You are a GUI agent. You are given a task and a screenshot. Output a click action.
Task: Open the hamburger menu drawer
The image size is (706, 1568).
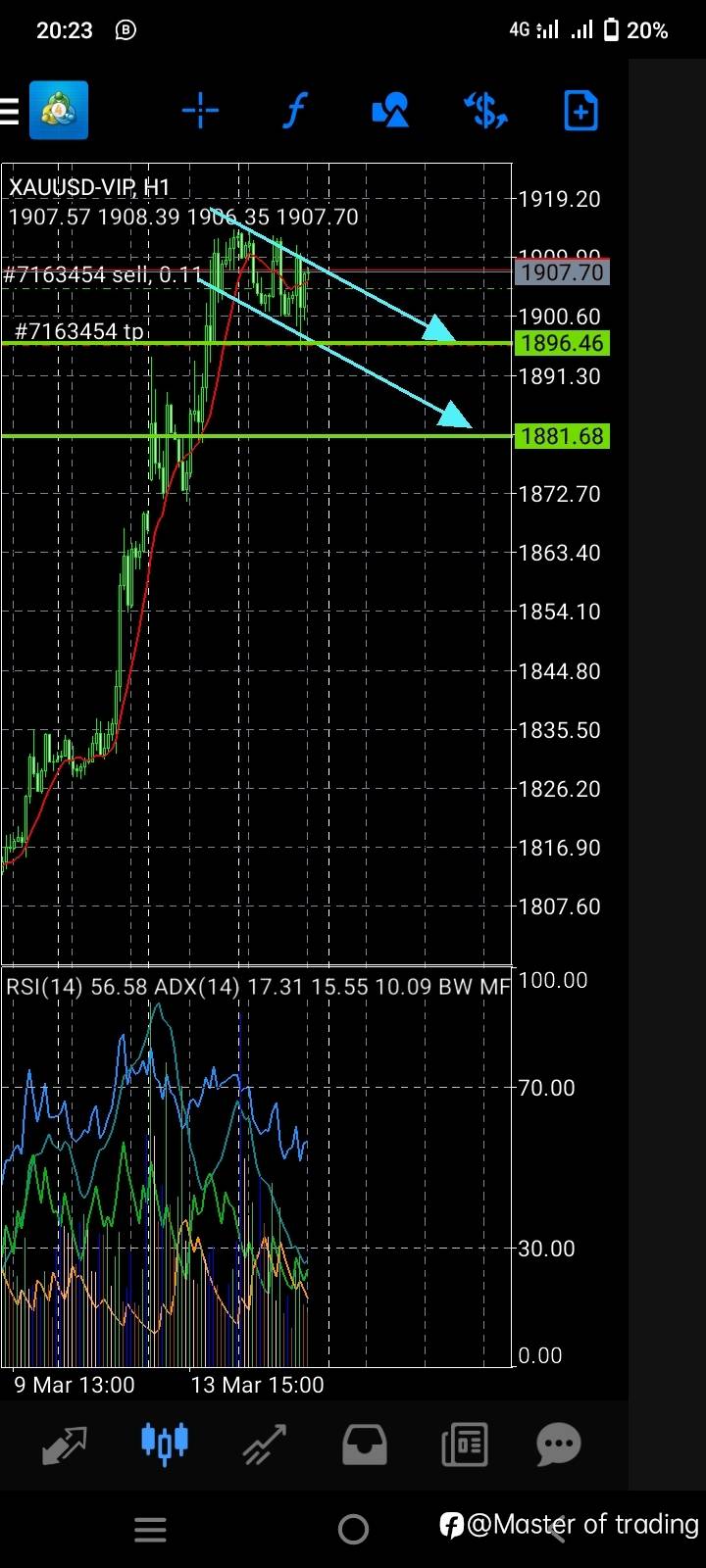9,111
